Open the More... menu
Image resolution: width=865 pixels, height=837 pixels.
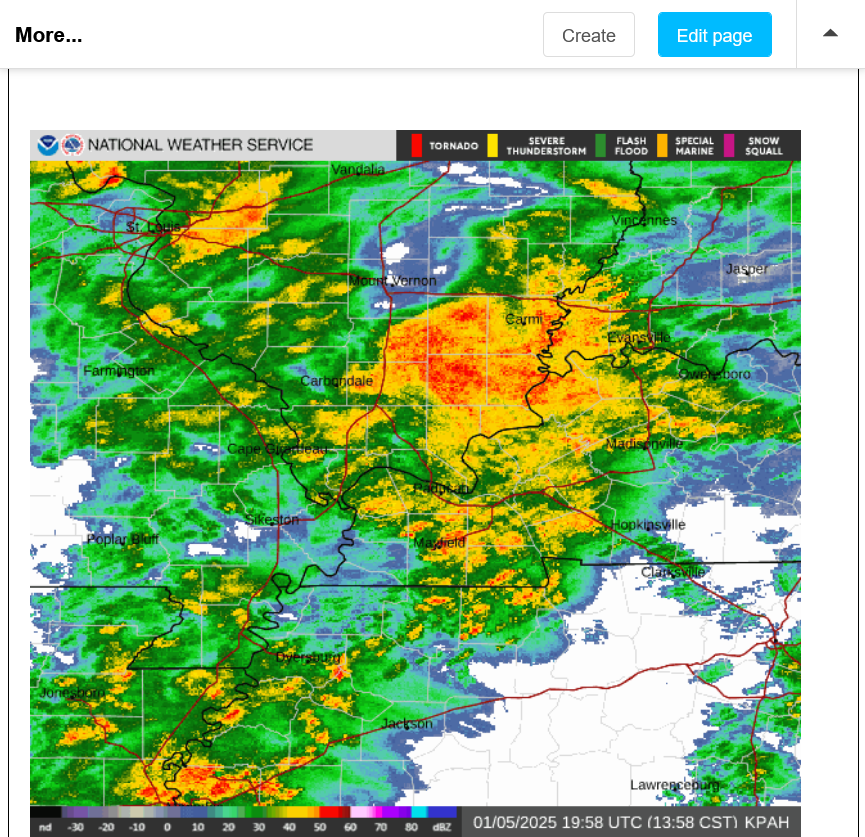click(x=49, y=36)
